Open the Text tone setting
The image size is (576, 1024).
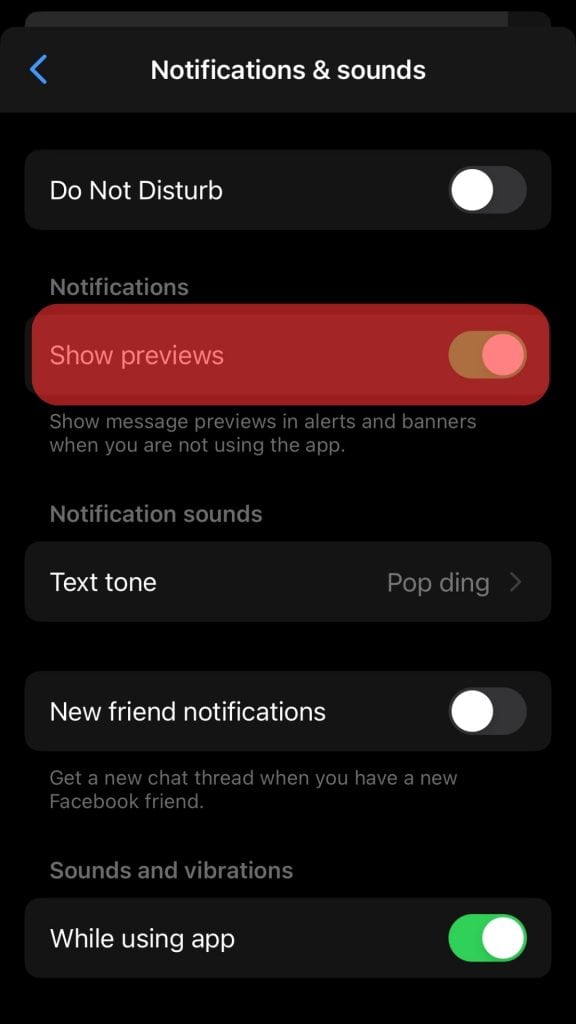288,581
